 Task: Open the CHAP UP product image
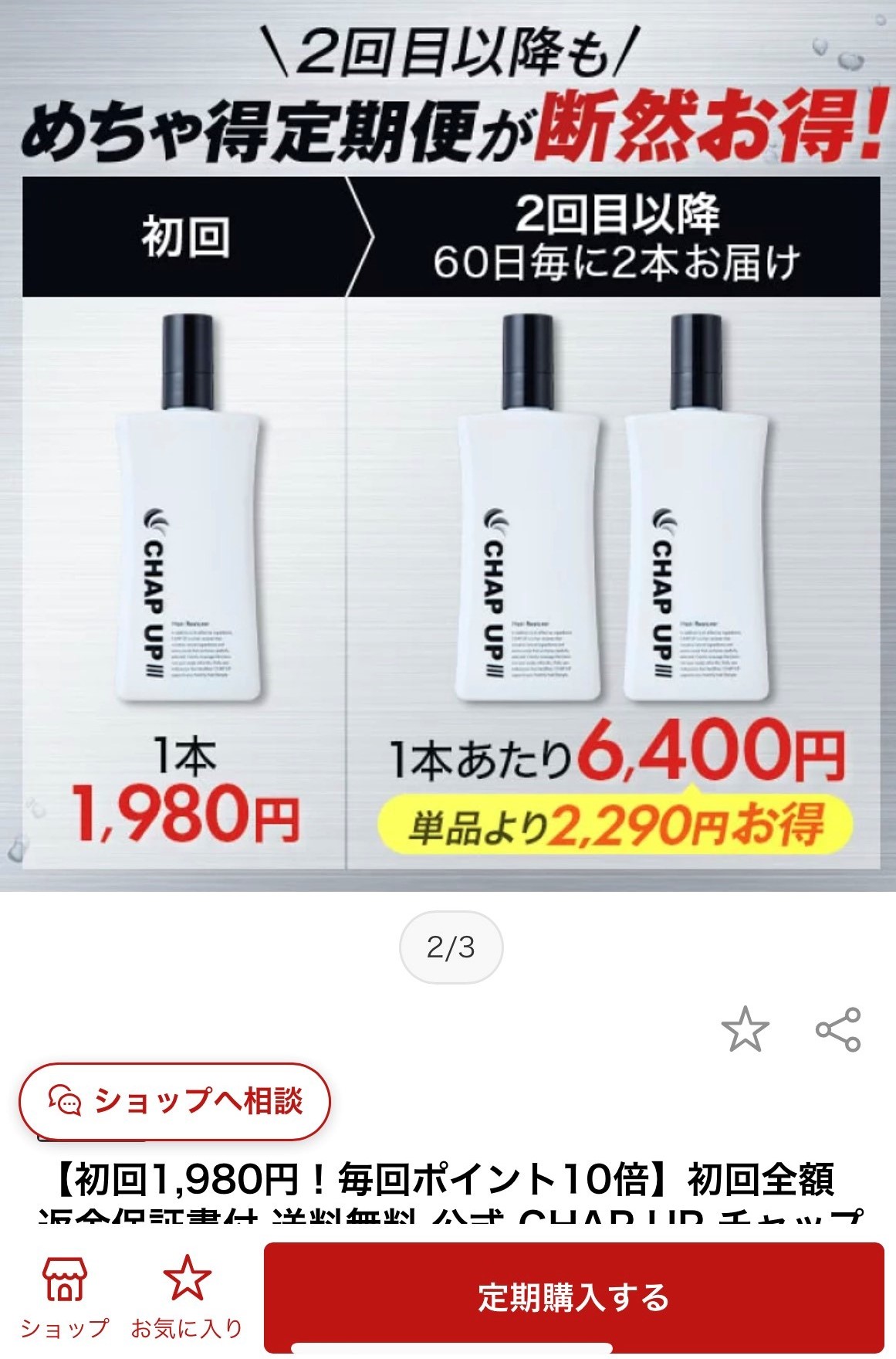[448, 463]
